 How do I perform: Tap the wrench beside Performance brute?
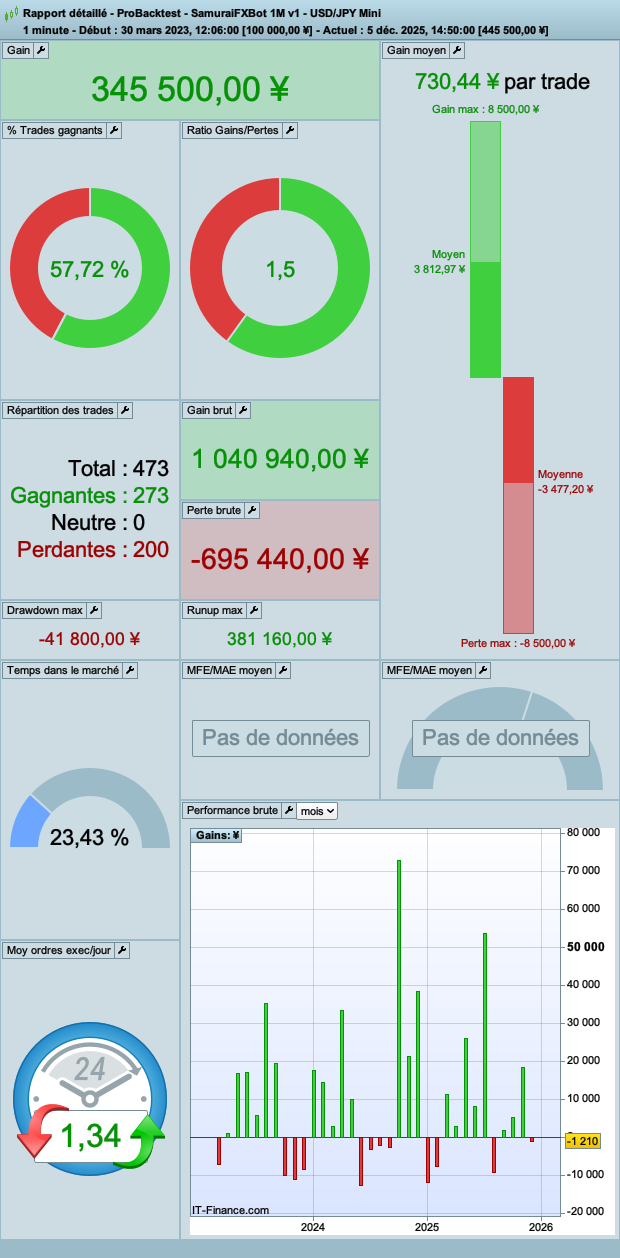pyautogui.click(x=288, y=810)
